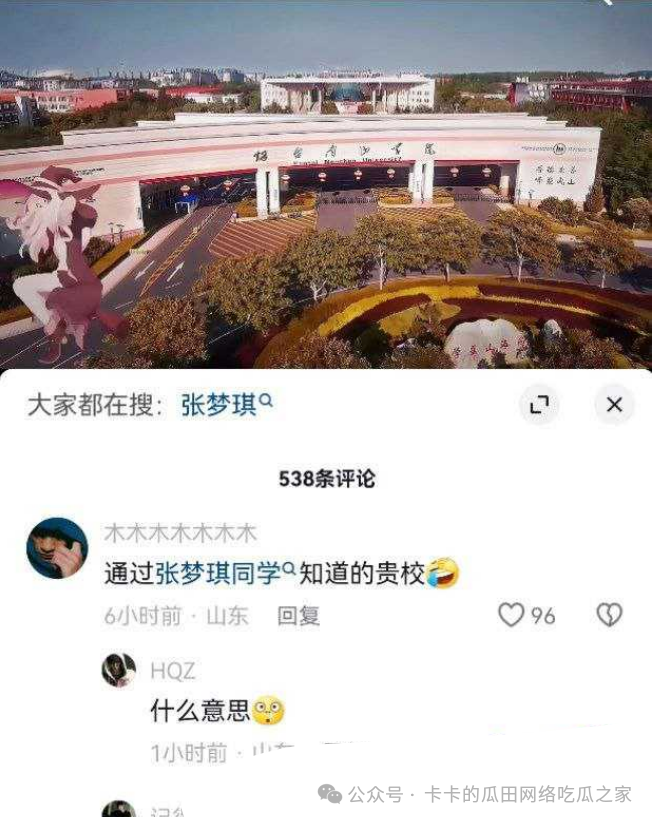This screenshot has width=653, height=821.
Task: Open the profile picture of 木木木木木木木
Action: [x=57, y=548]
